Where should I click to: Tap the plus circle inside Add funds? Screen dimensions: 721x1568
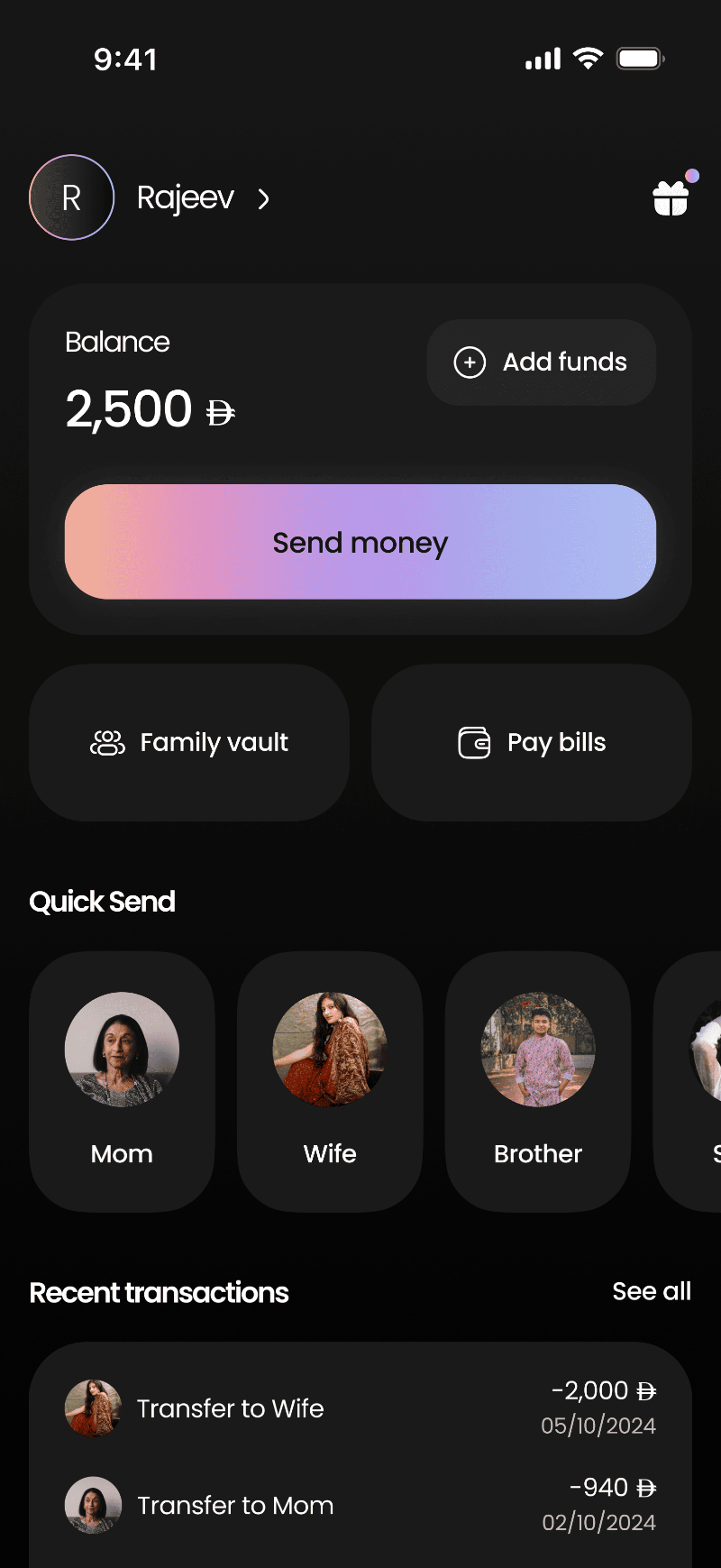click(x=469, y=362)
